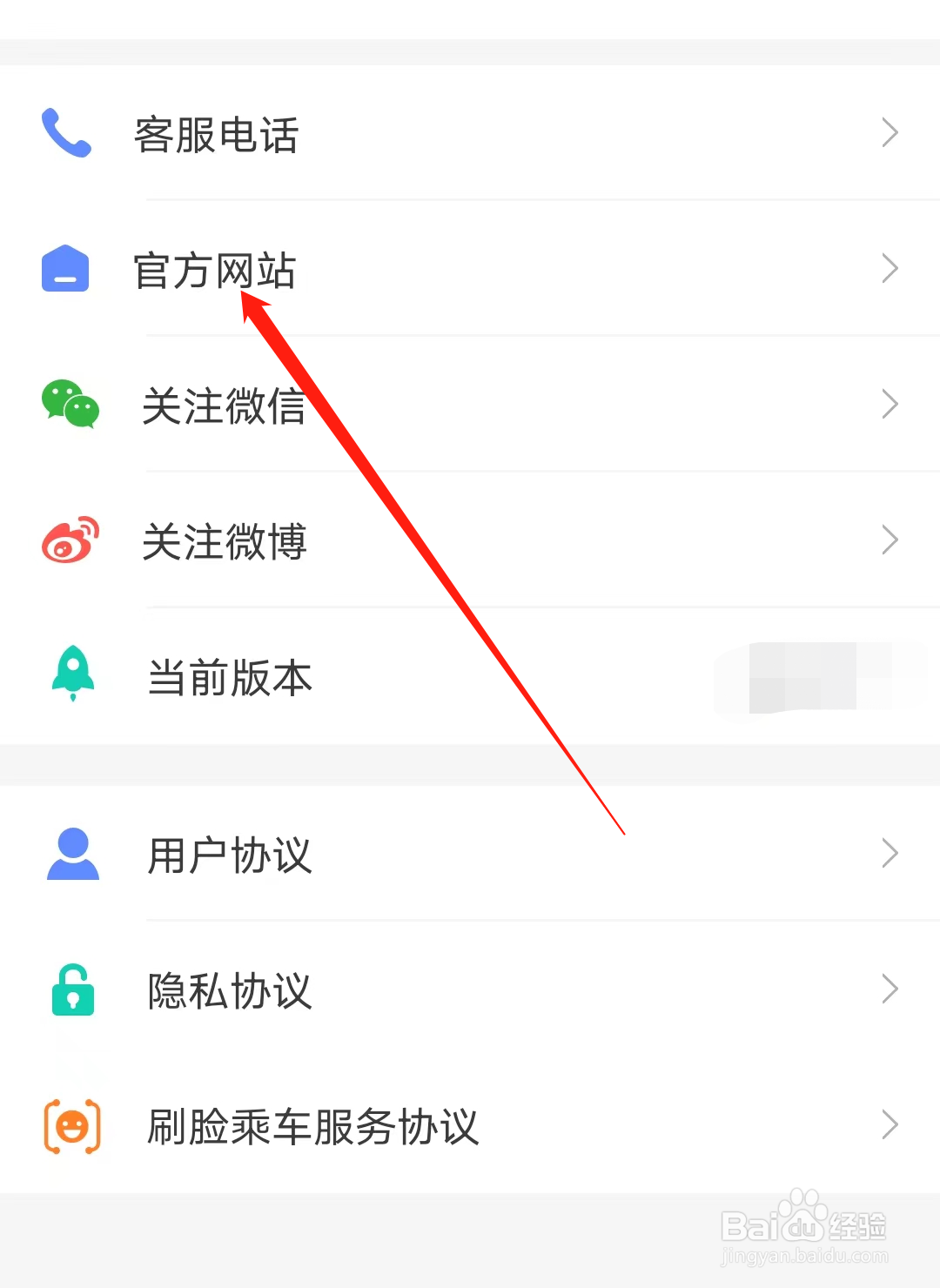
Task: Expand the 关注微信 entry via its chevron
Action: tap(890, 404)
